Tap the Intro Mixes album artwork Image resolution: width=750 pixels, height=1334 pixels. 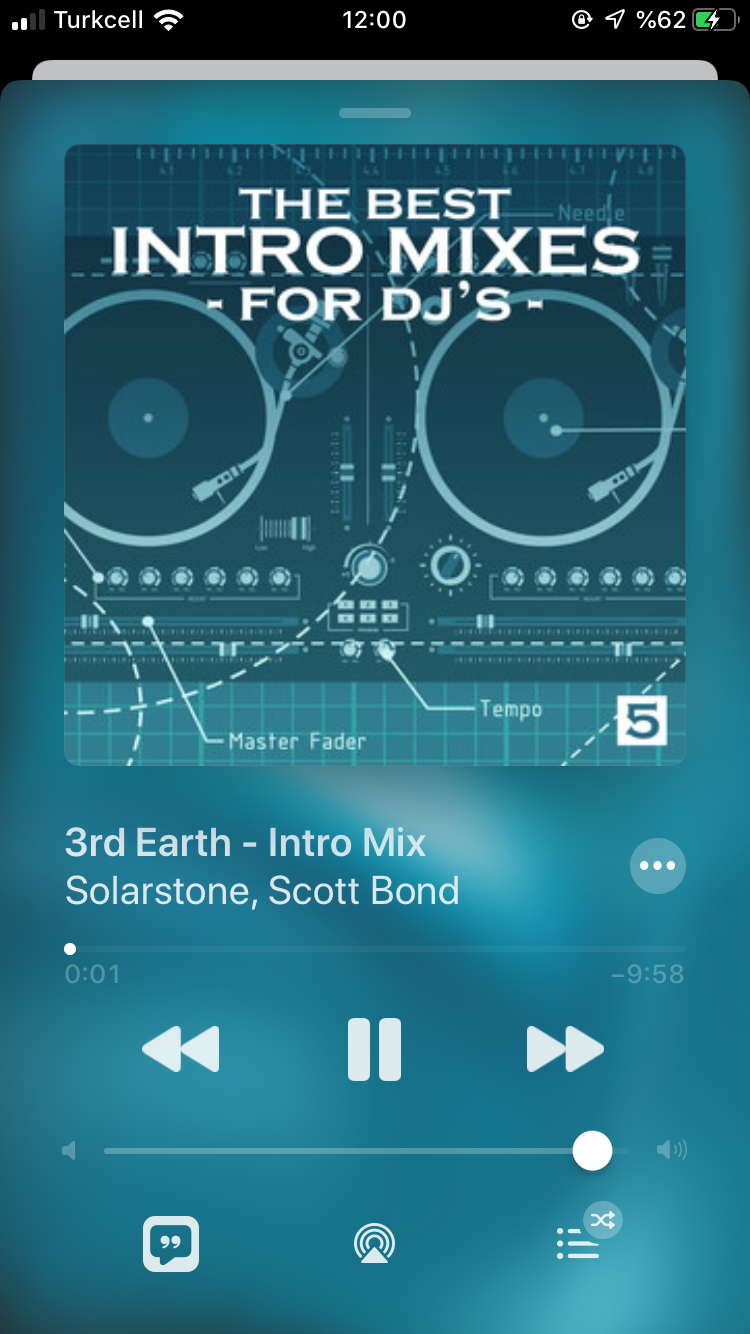[375, 455]
